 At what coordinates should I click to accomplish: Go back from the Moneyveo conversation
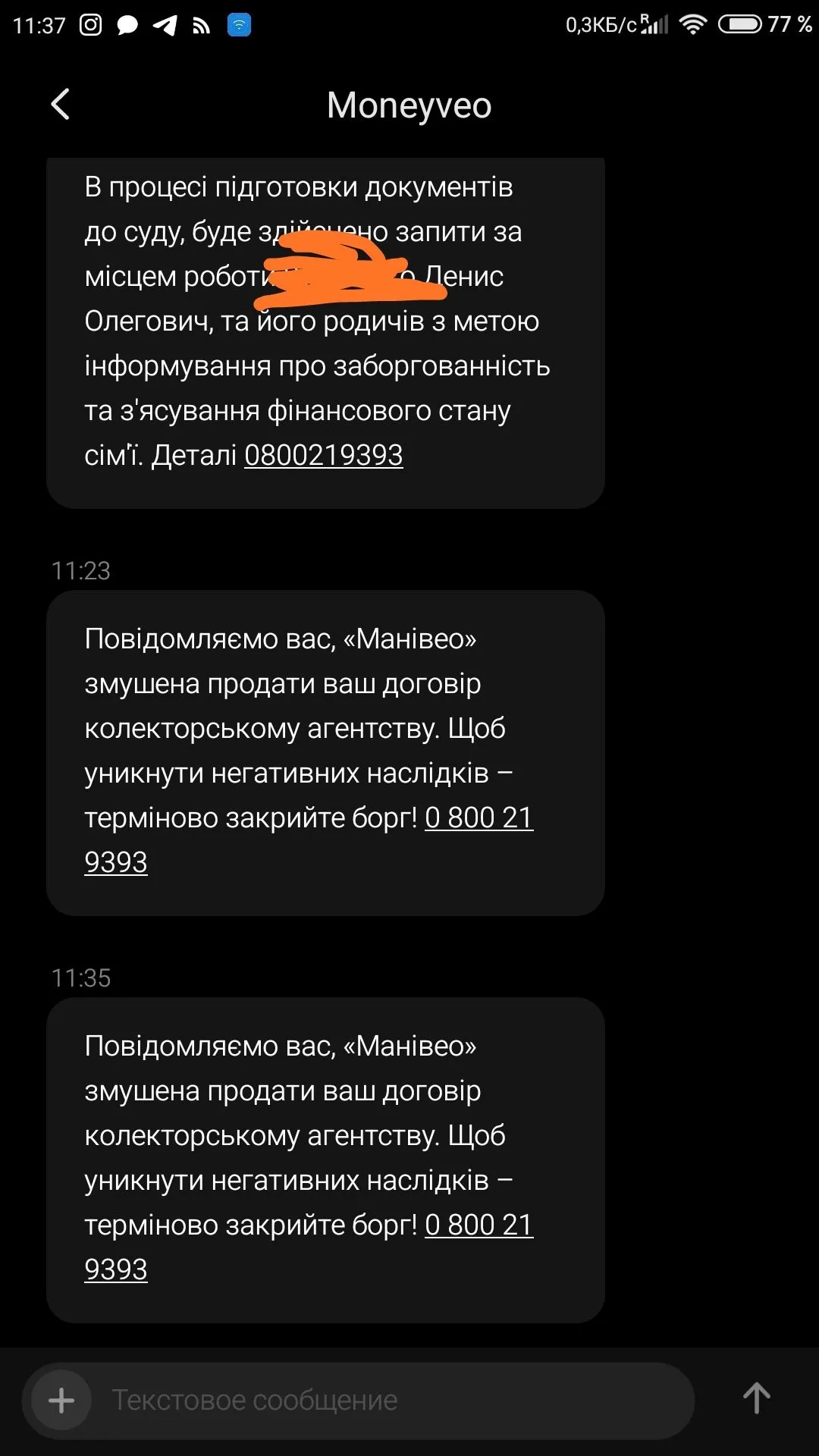(x=61, y=105)
